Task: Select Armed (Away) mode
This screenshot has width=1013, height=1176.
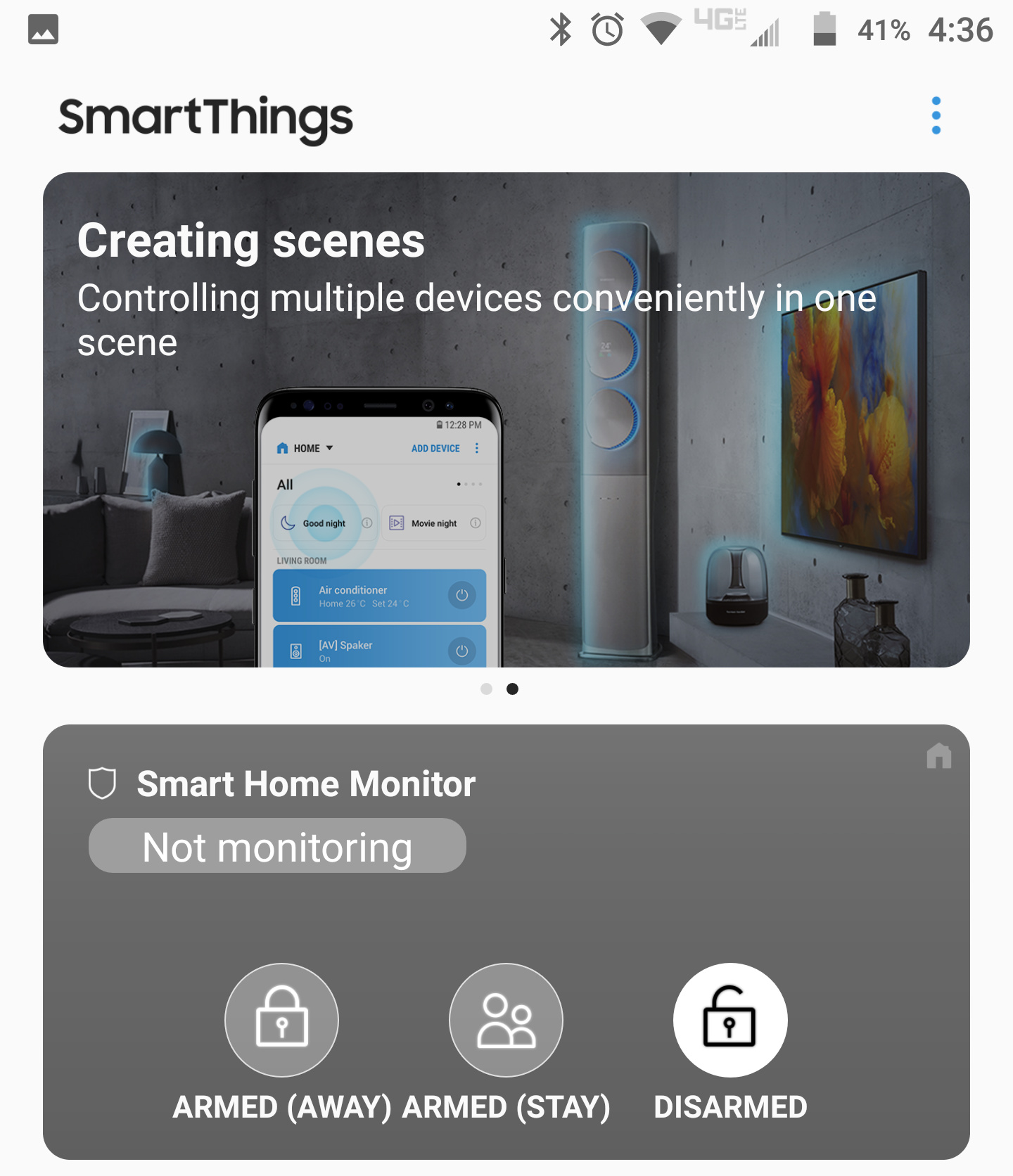Action: point(281,1019)
